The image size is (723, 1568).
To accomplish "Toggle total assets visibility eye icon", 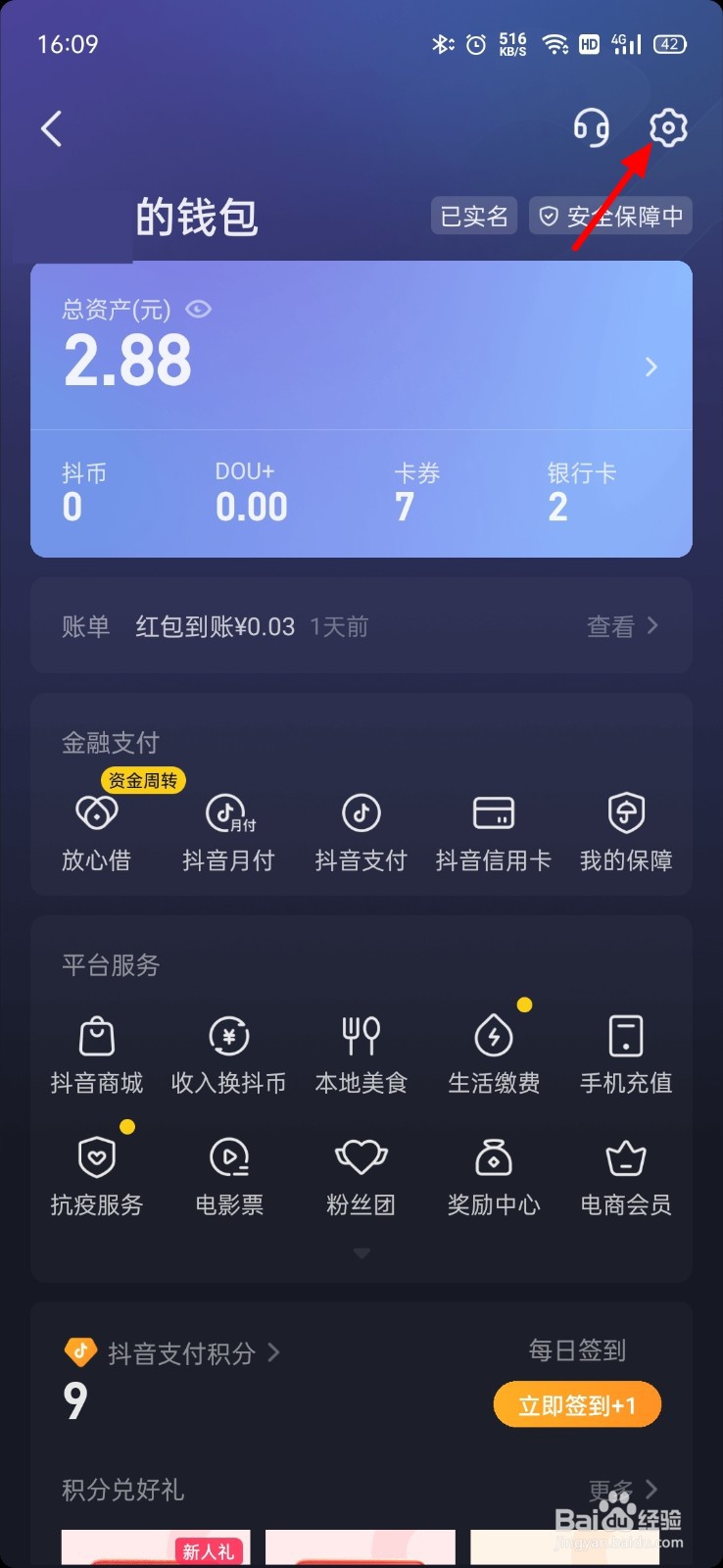I will tap(198, 310).
